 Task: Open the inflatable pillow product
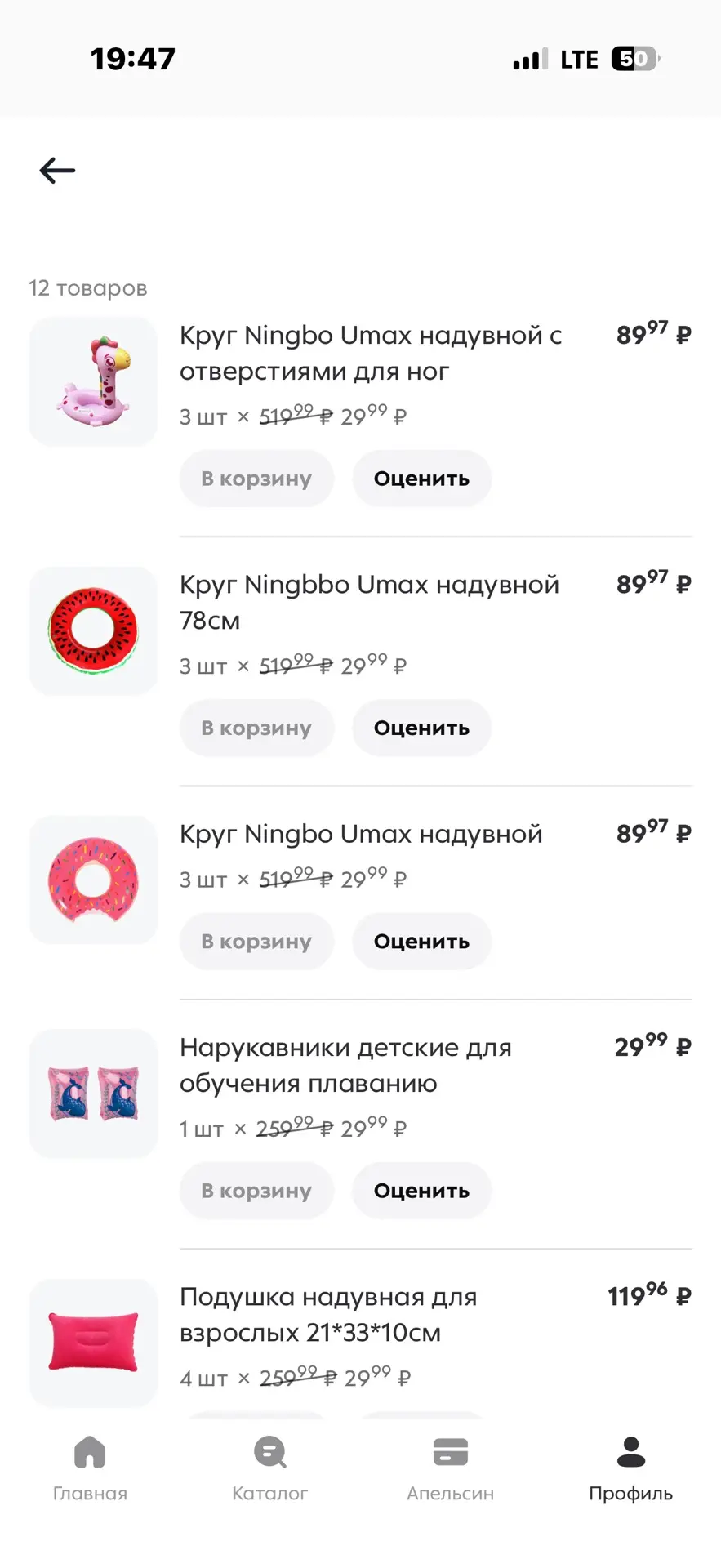tap(93, 1342)
